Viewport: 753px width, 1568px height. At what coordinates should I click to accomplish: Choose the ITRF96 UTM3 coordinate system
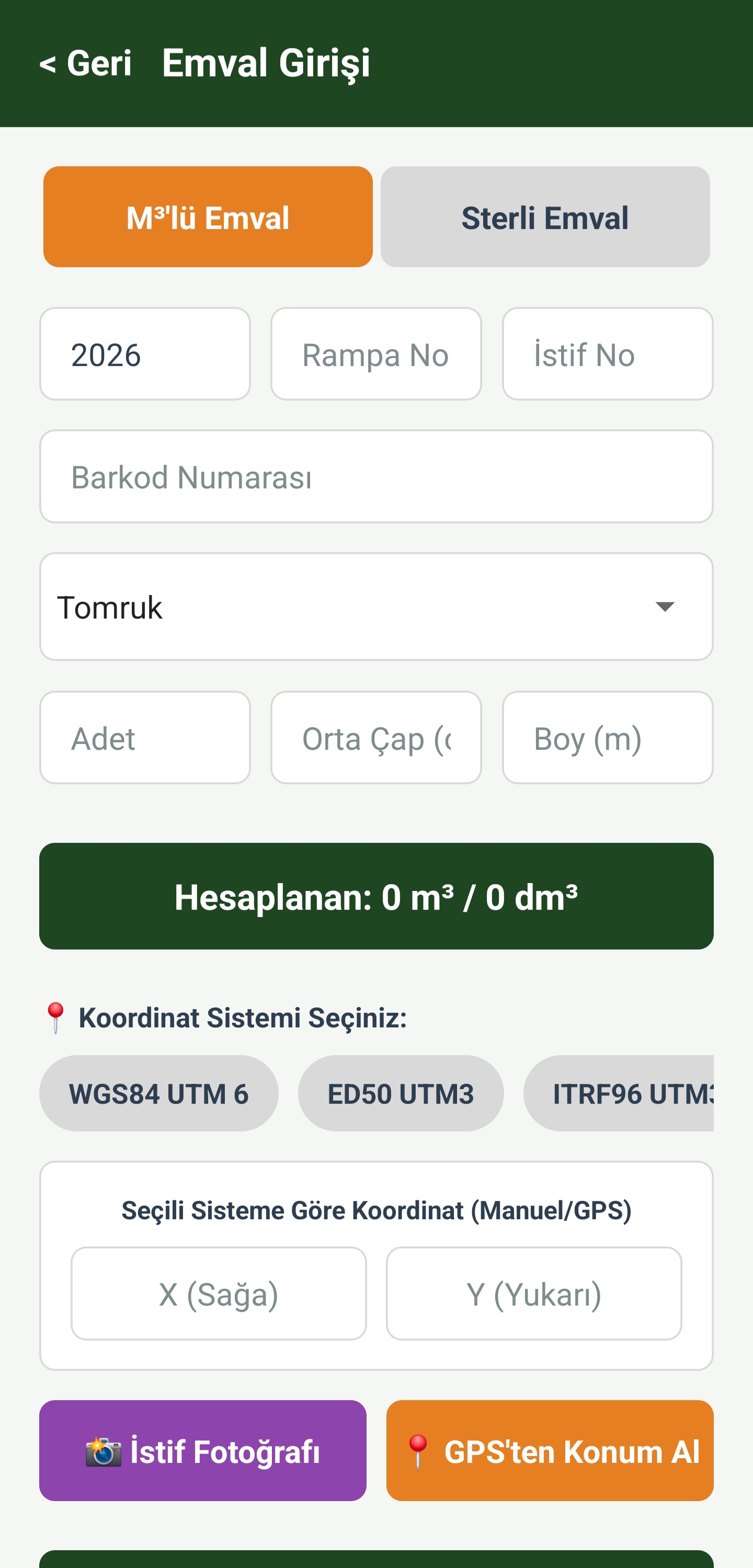[x=619, y=1093]
